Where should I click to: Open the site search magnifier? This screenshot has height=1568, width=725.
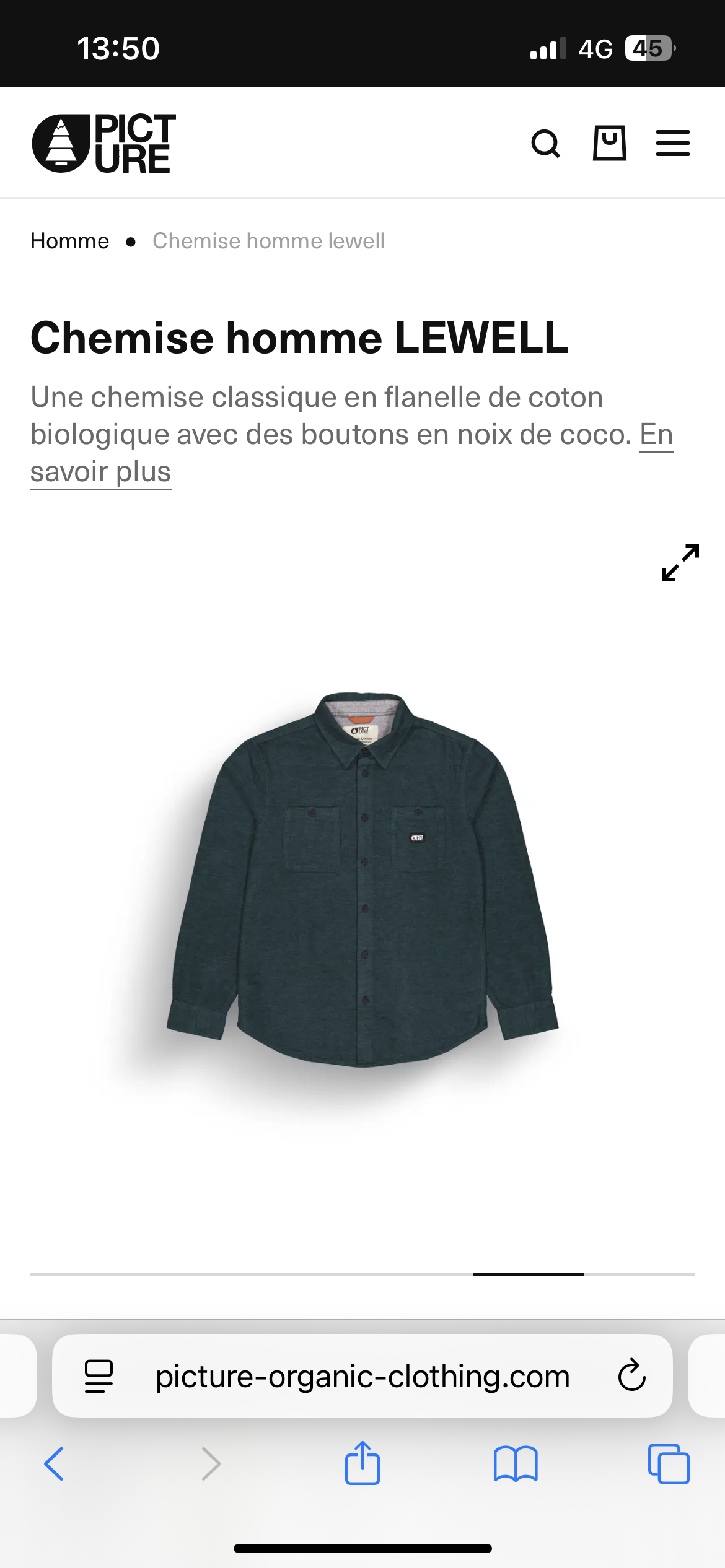coord(545,144)
